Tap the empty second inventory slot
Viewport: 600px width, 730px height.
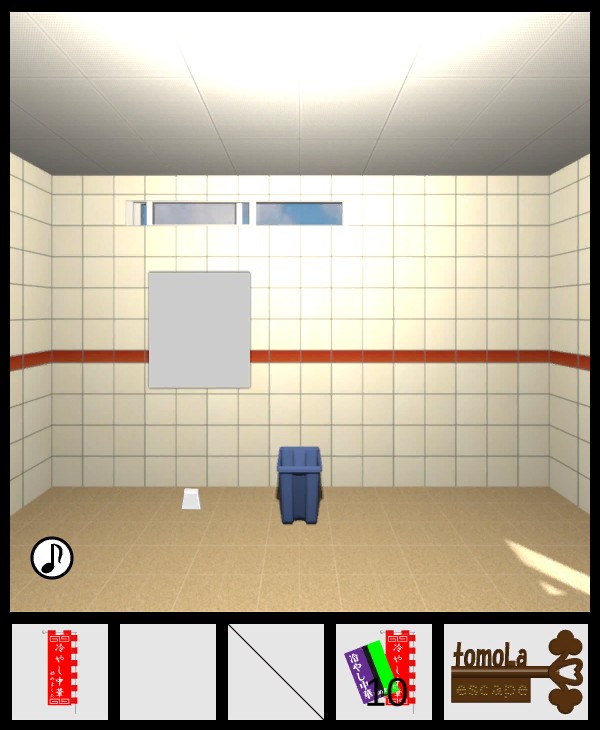coord(168,671)
